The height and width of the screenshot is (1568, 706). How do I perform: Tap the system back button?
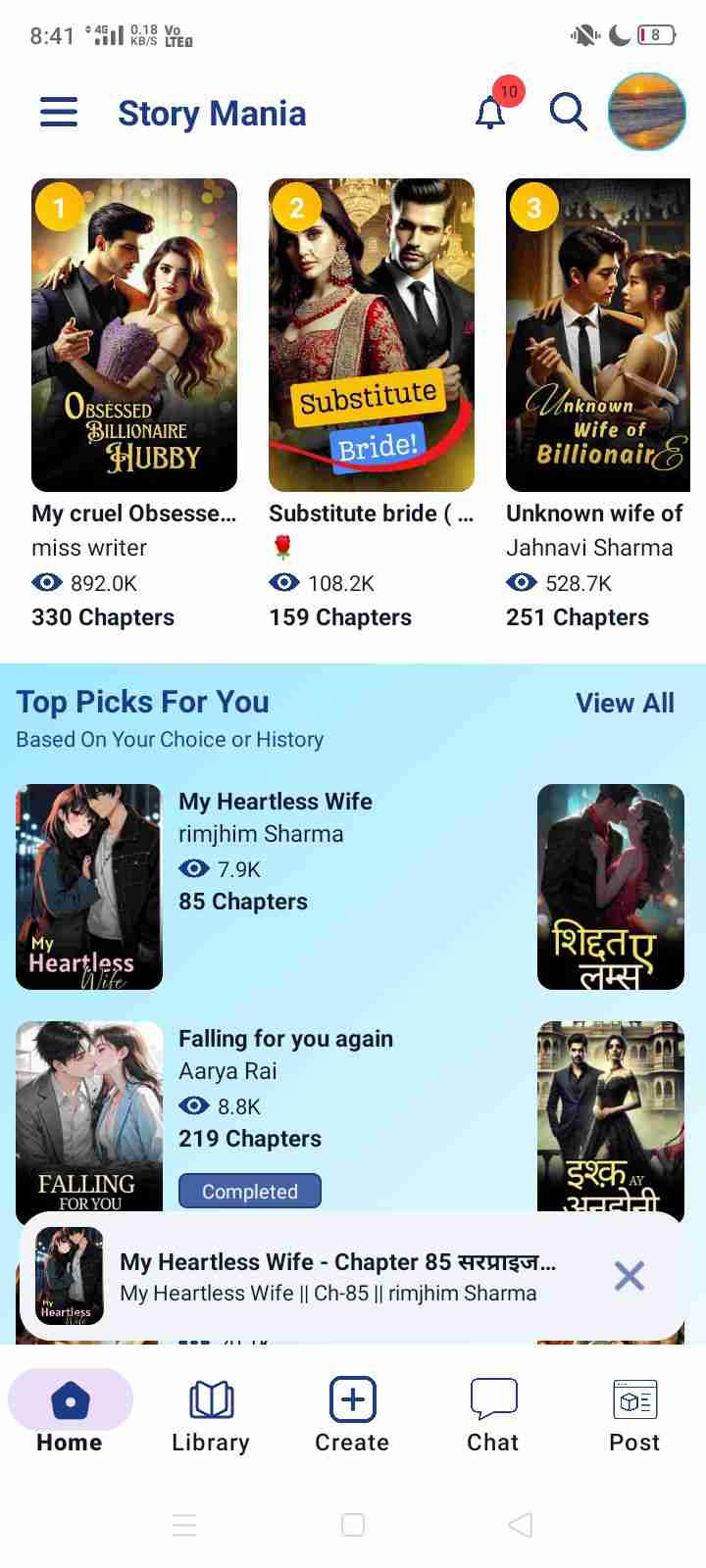(521, 1525)
